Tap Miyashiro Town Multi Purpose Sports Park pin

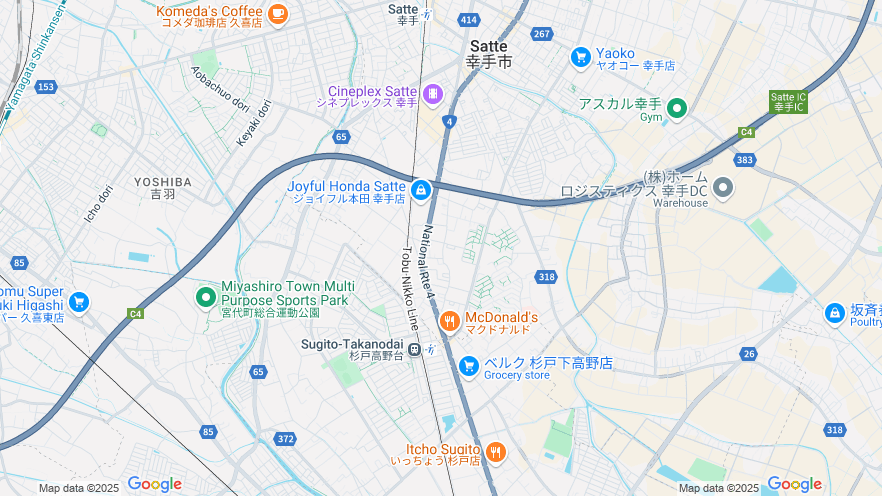(206, 296)
